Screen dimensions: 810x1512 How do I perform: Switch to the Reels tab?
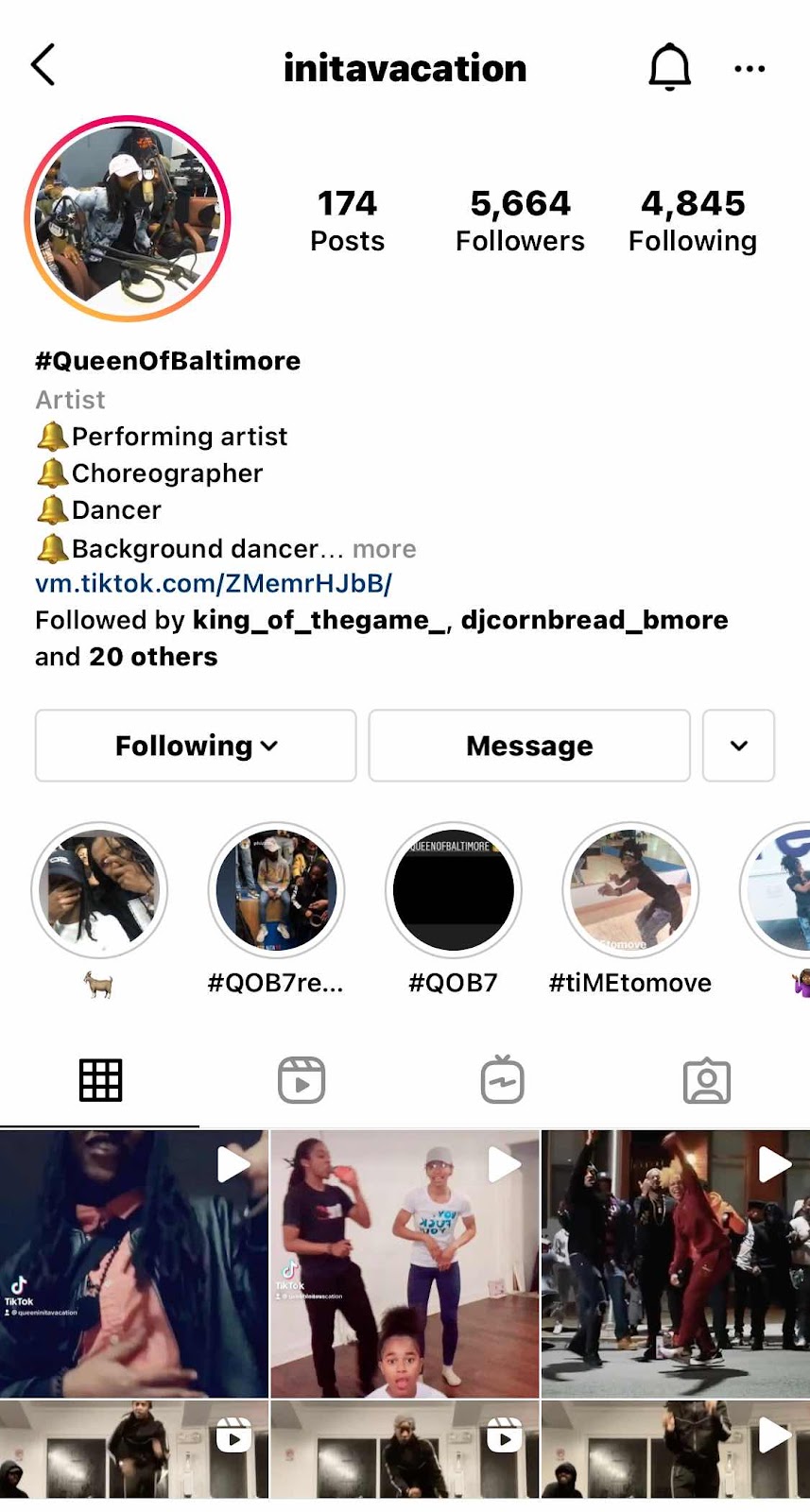tap(302, 1080)
